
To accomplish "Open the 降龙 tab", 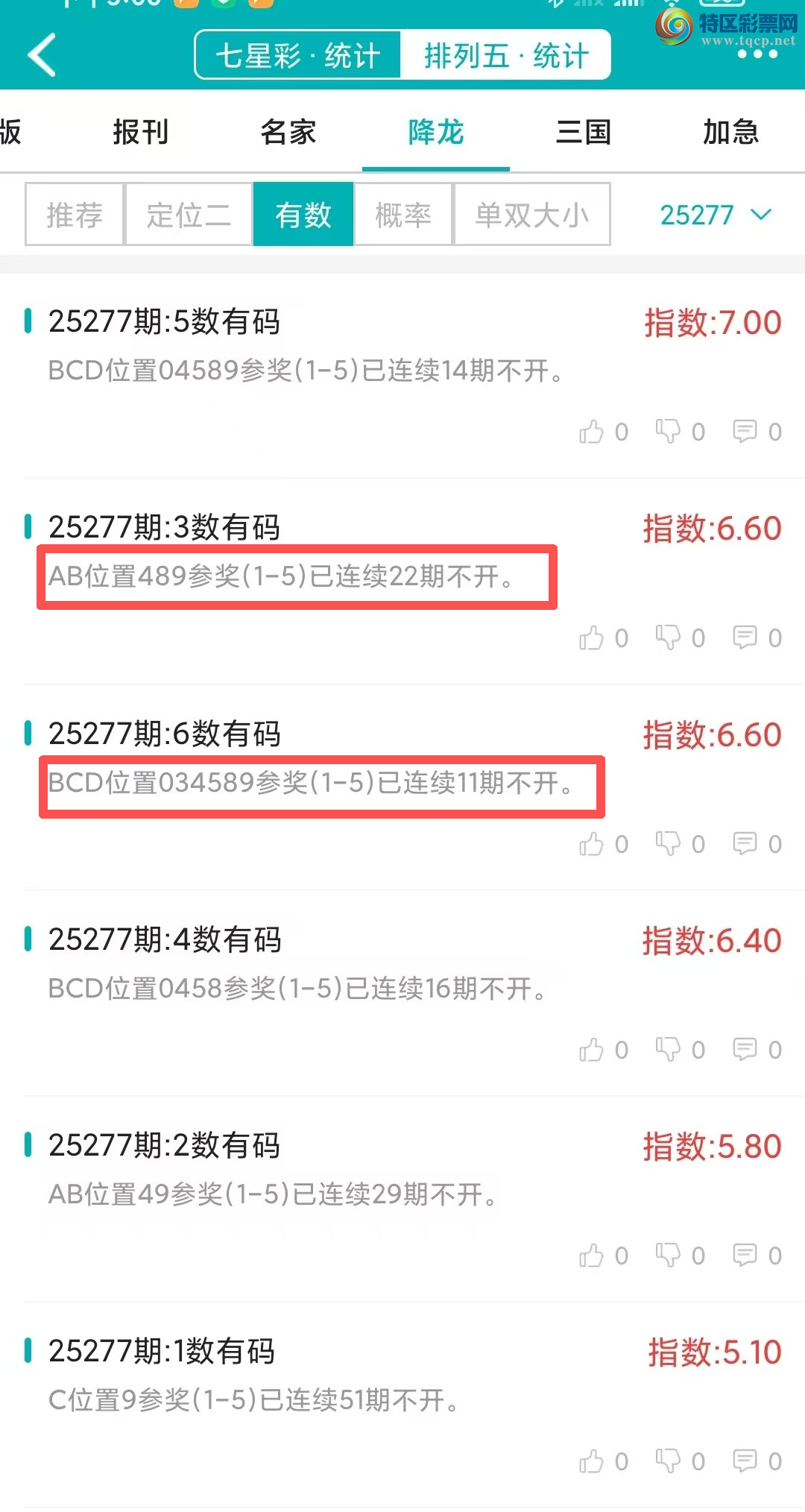I will (436, 132).
